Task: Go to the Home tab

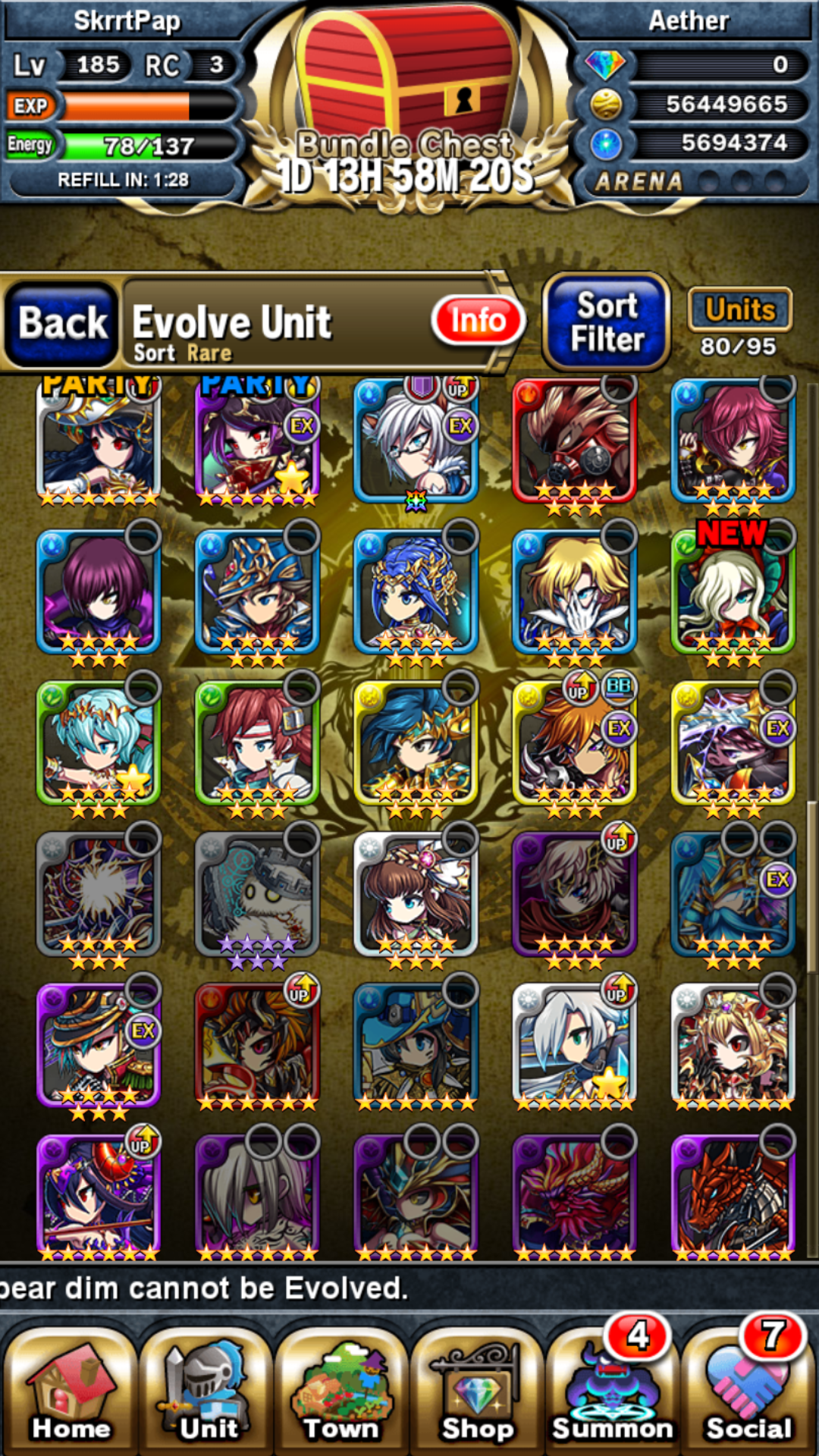Action: pyautogui.click(x=70, y=1392)
